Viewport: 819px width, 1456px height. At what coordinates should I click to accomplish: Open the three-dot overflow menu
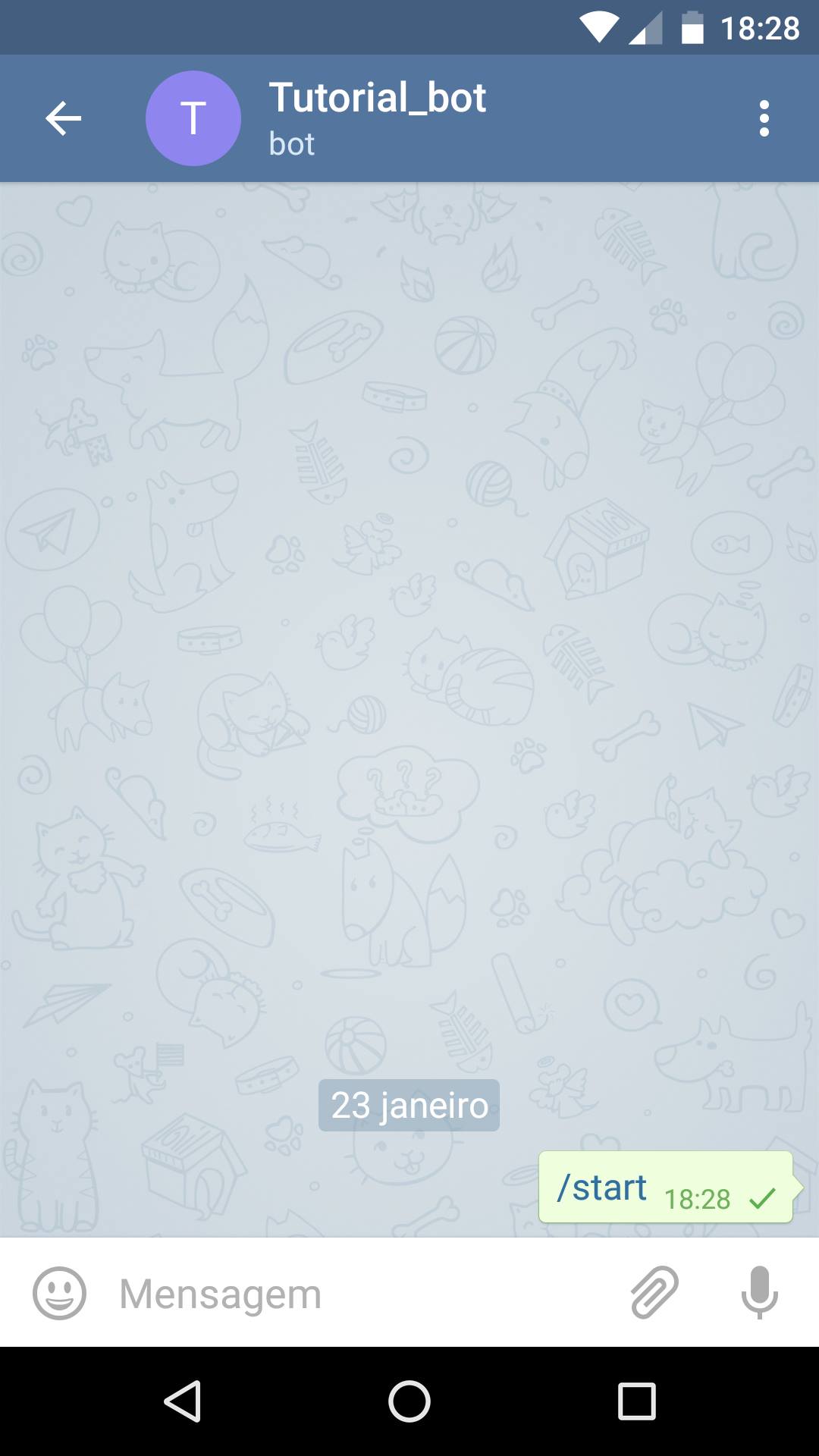(x=764, y=118)
